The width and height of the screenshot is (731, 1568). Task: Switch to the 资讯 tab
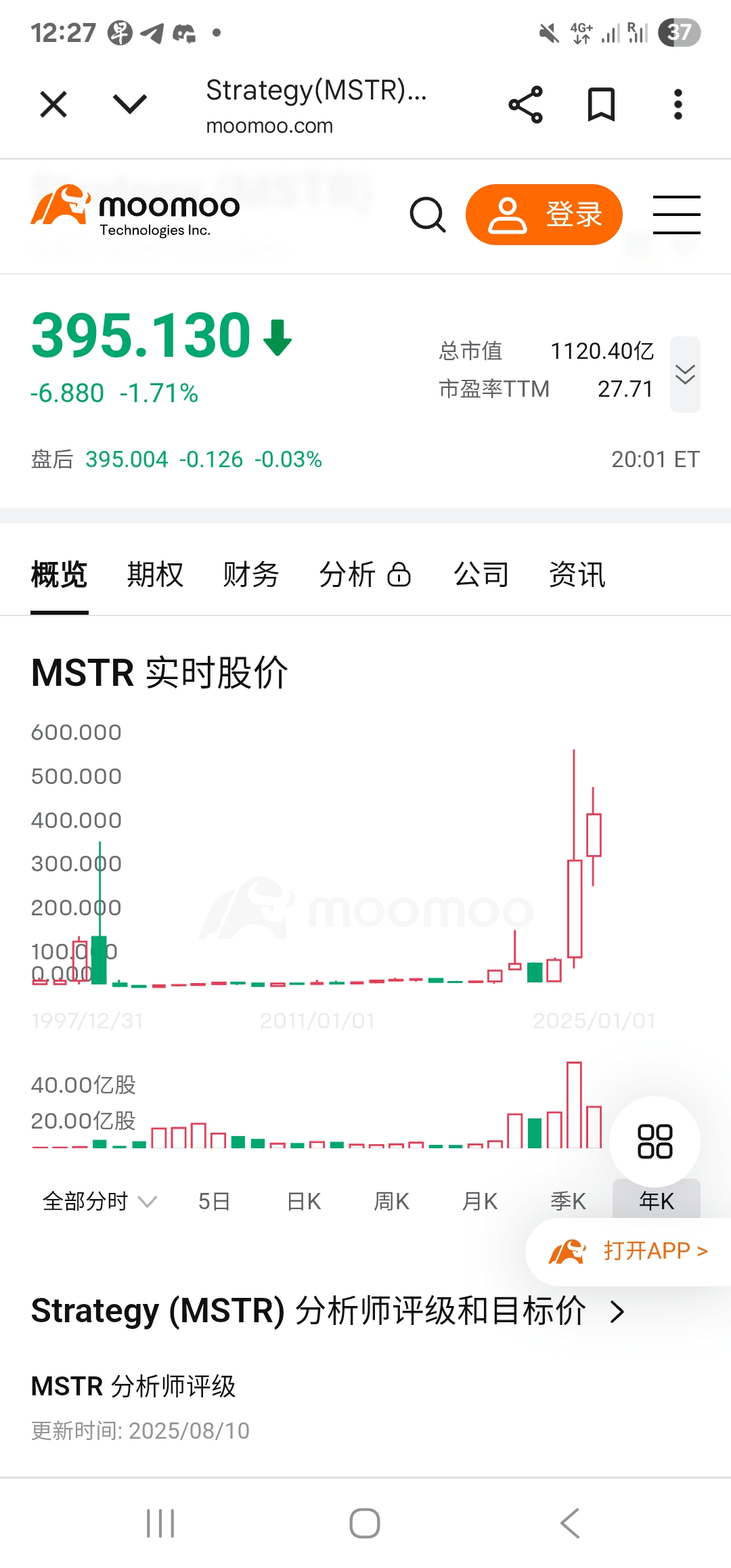click(577, 575)
